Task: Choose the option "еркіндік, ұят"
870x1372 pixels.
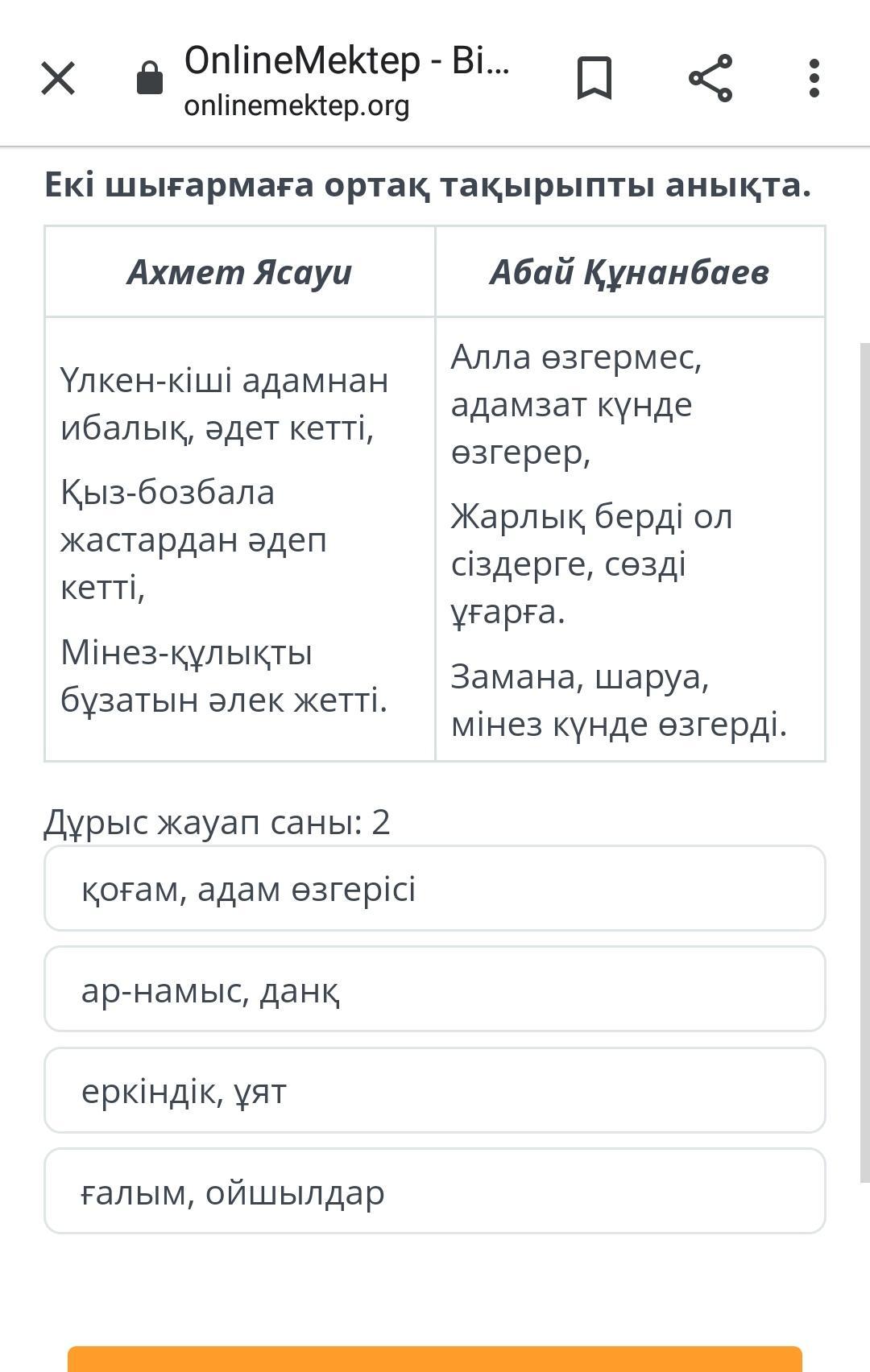Action: click(x=434, y=1091)
